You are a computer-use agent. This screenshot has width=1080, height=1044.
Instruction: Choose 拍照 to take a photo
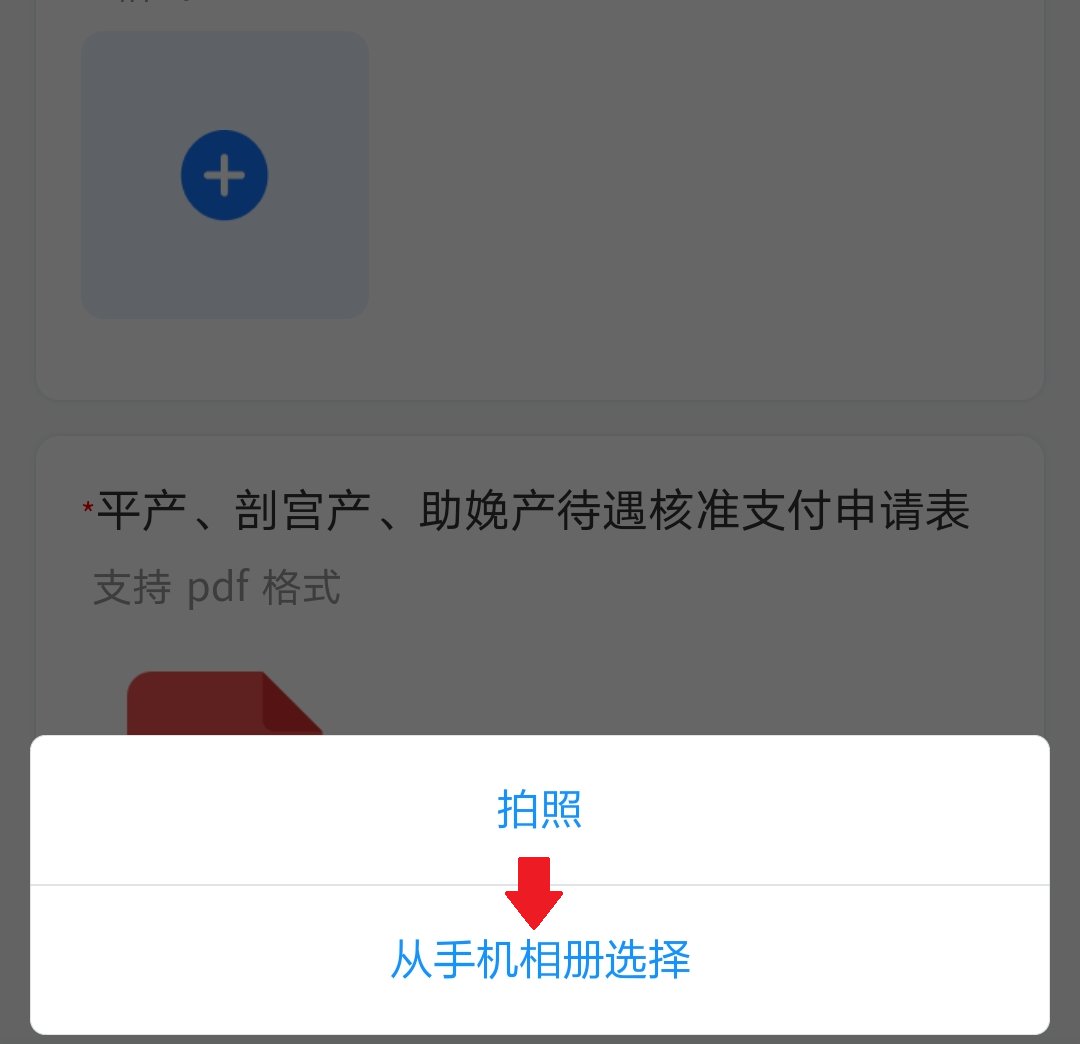(540, 810)
